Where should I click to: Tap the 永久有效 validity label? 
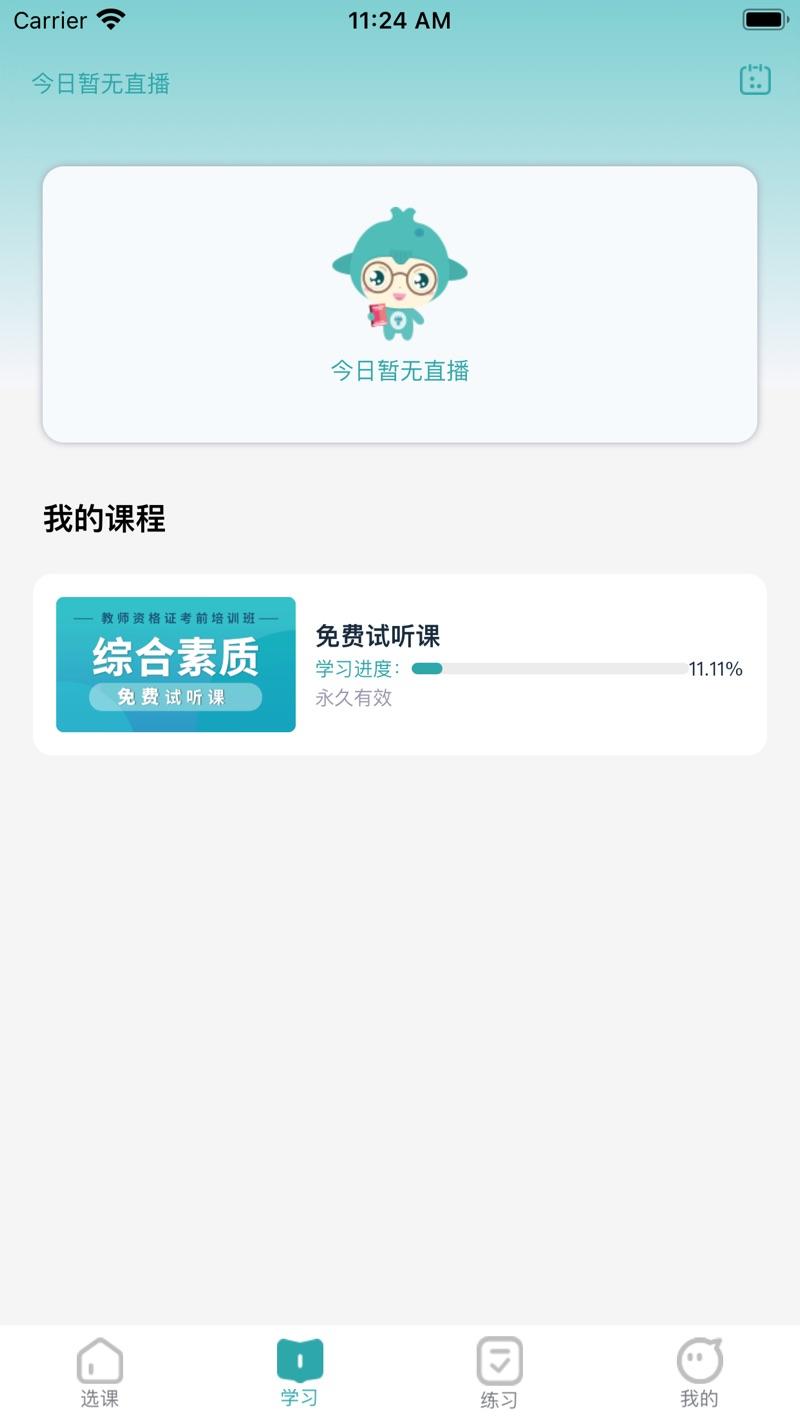pos(353,698)
